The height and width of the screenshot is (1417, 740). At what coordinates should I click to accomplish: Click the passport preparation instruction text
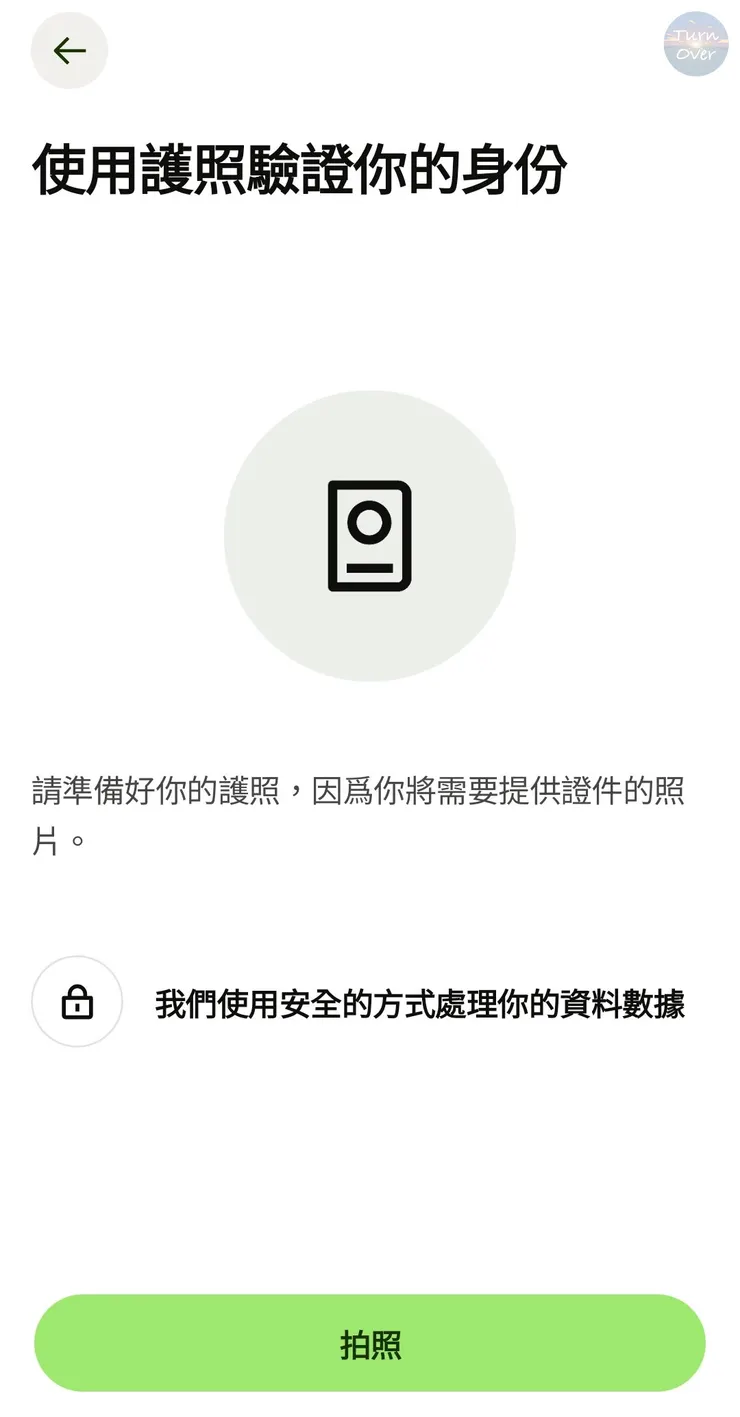point(360,815)
